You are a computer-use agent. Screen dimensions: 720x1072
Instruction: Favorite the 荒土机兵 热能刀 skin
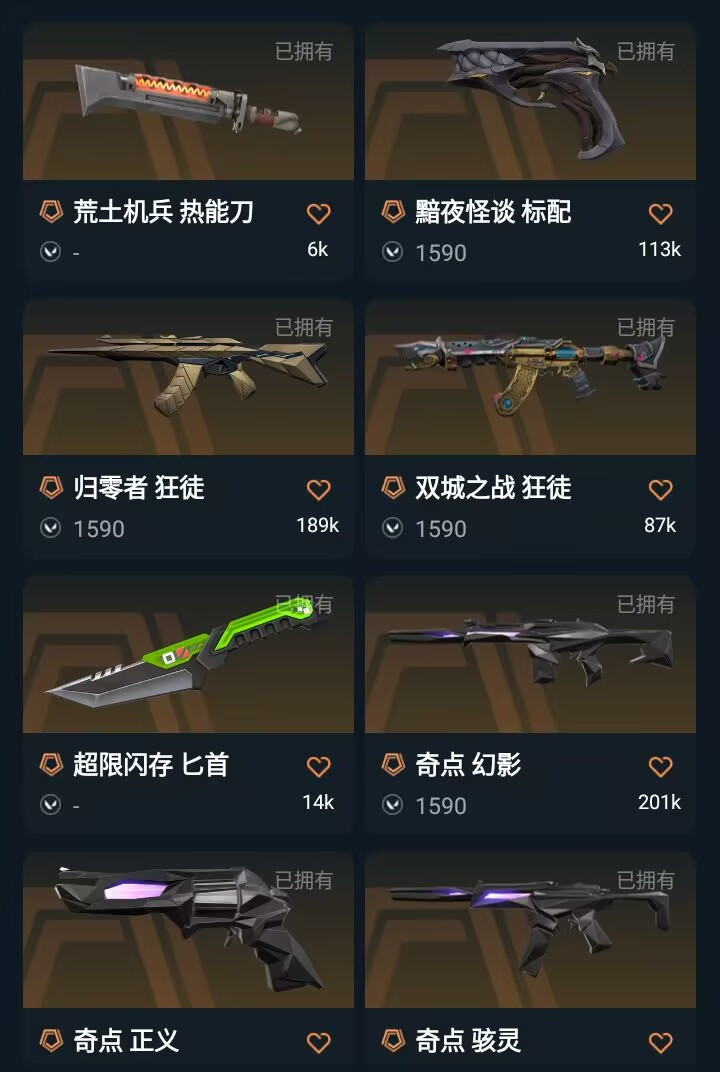pyautogui.click(x=318, y=213)
